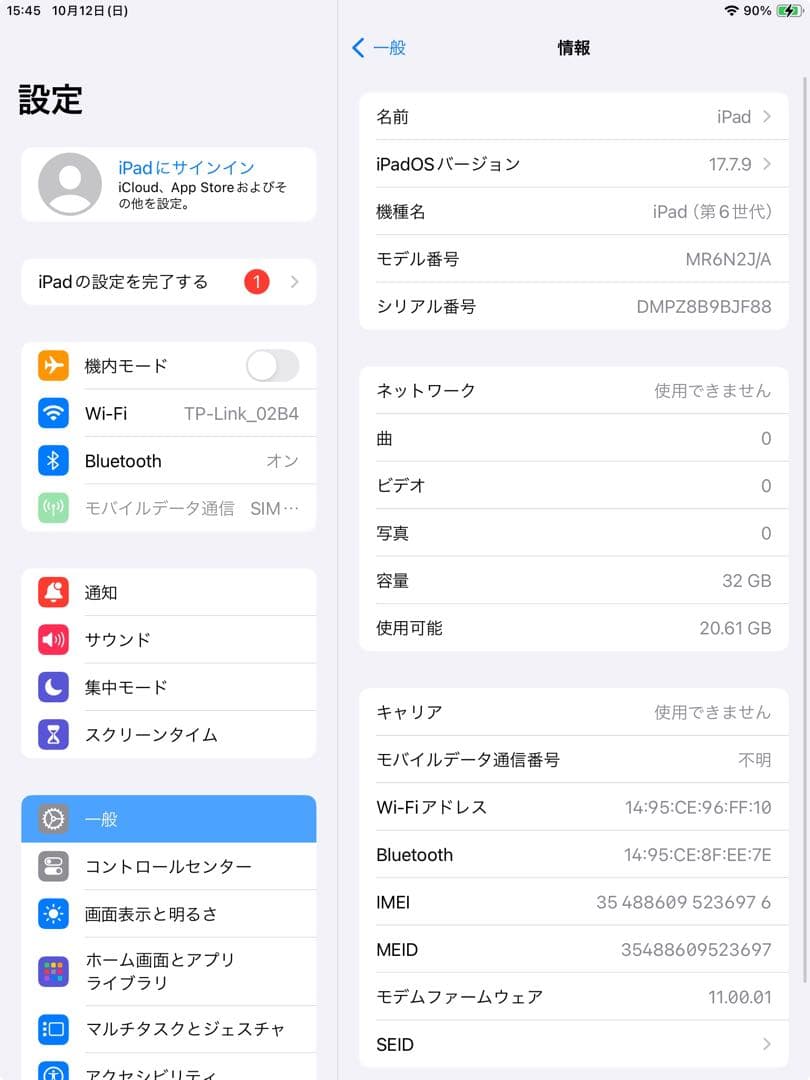
Task: Click the 一般 gear icon
Action: (53, 818)
